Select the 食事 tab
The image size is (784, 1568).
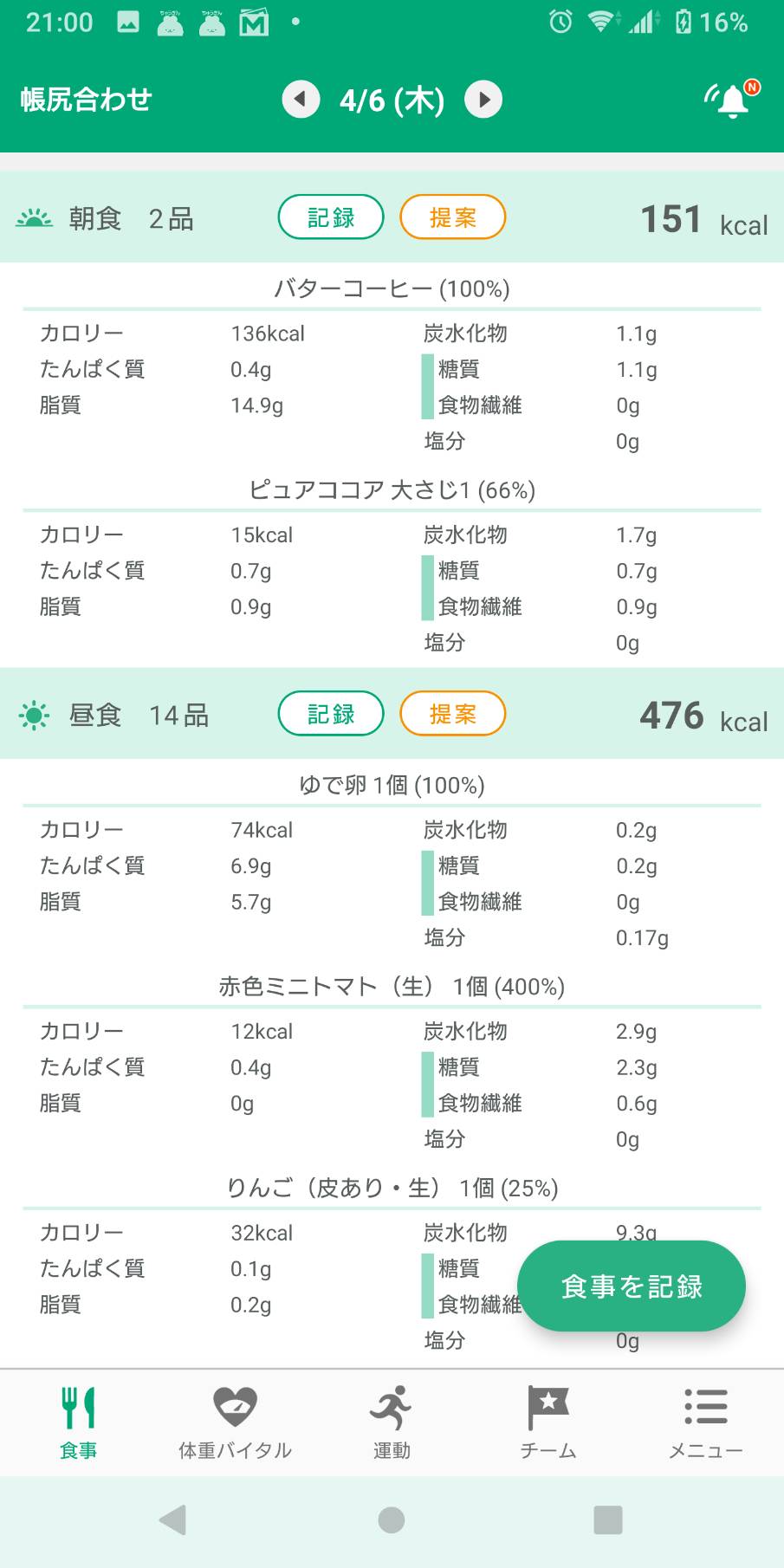[x=78, y=1423]
